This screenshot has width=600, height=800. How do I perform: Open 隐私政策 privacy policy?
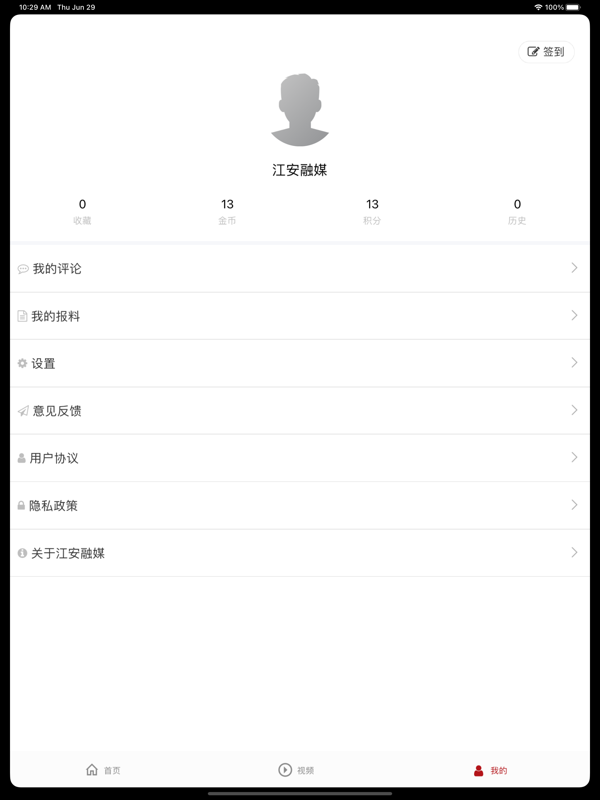pyautogui.click(x=300, y=506)
